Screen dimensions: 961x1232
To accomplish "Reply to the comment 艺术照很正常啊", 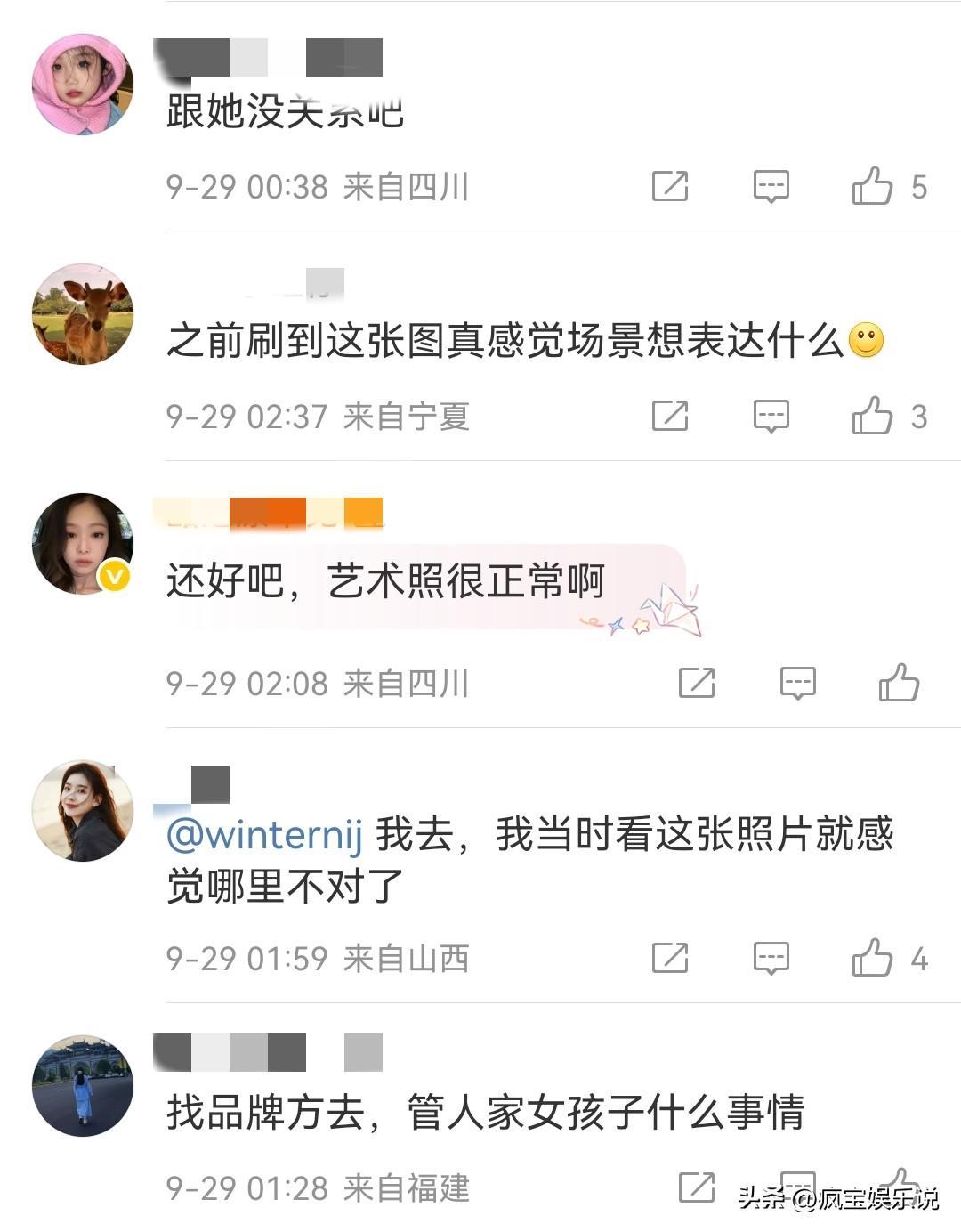I will pos(797,683).
